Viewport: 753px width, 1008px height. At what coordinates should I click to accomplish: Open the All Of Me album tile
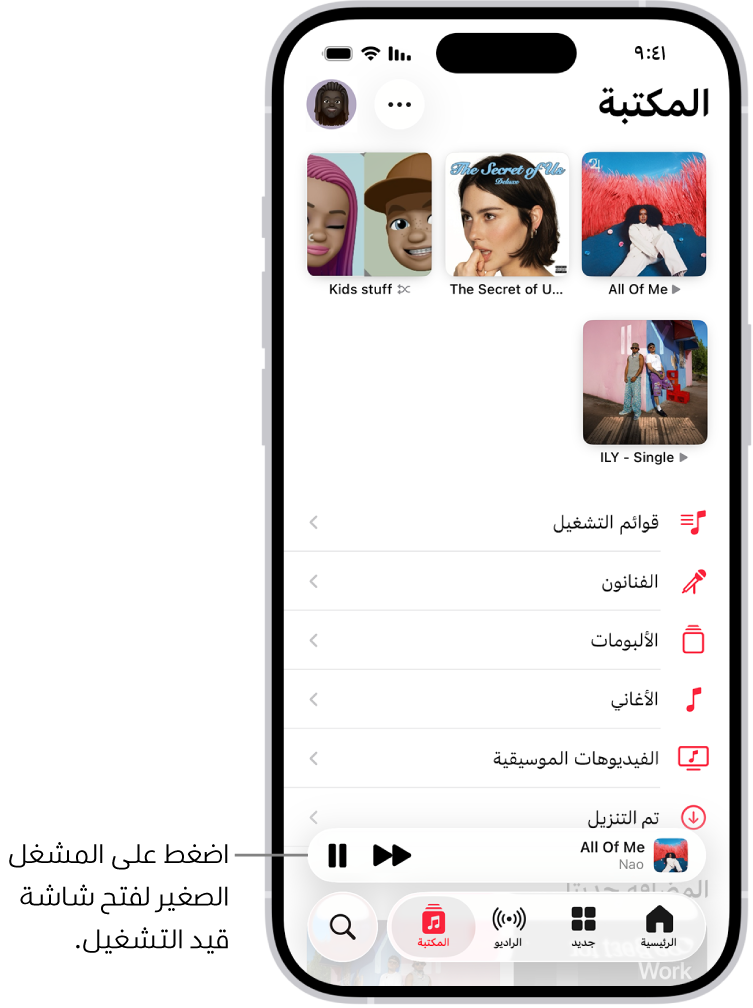pyautogui.click(x=644, y=215)
